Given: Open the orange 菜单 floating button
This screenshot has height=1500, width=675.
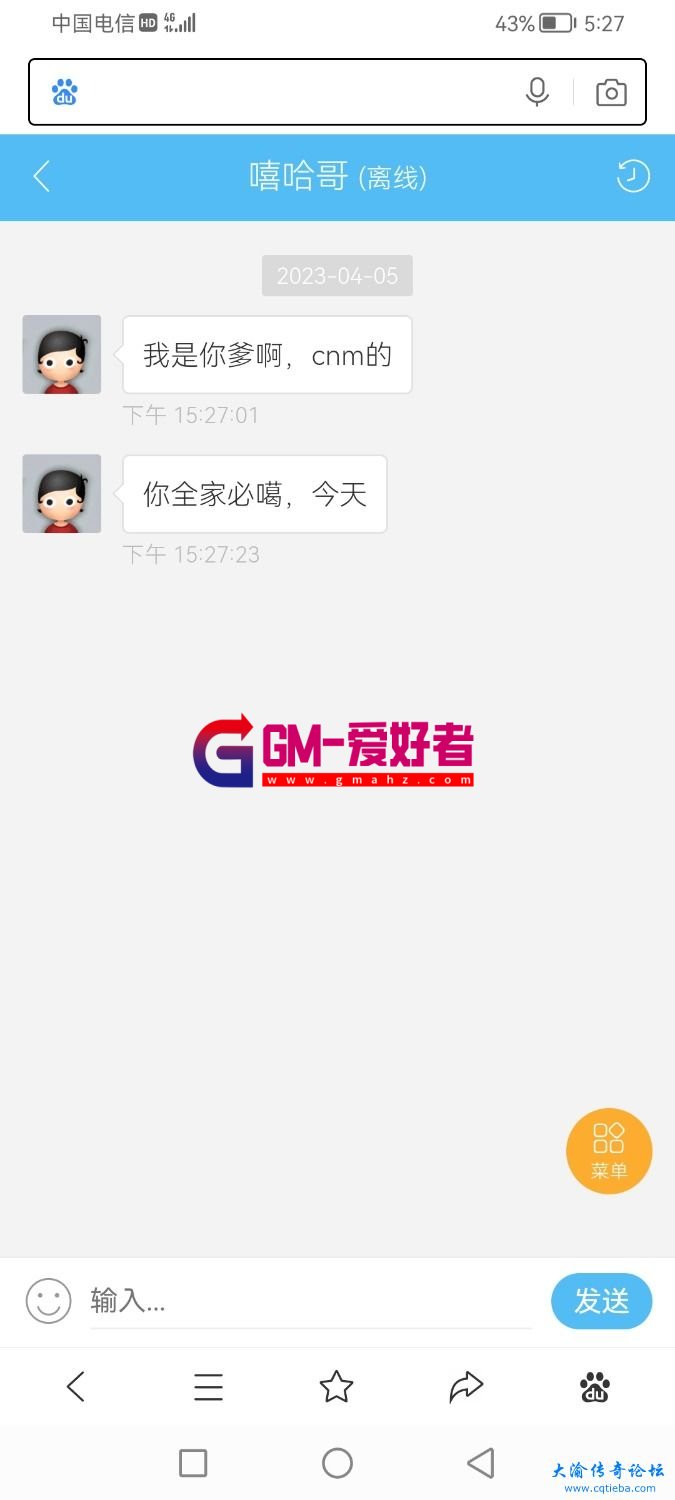Looking at the screenshot, I should tap(609, 1151).
